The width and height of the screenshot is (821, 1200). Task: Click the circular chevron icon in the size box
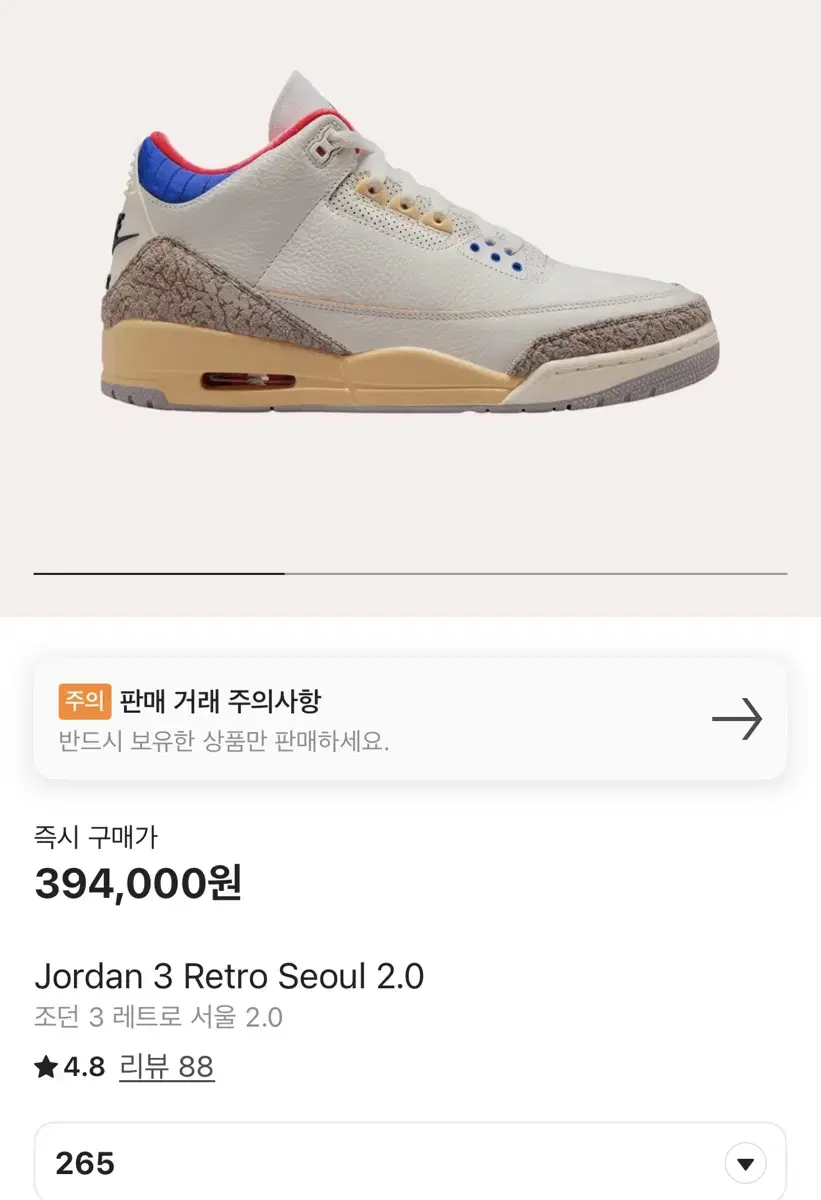pyautogui.click(x=745, y=1163)
